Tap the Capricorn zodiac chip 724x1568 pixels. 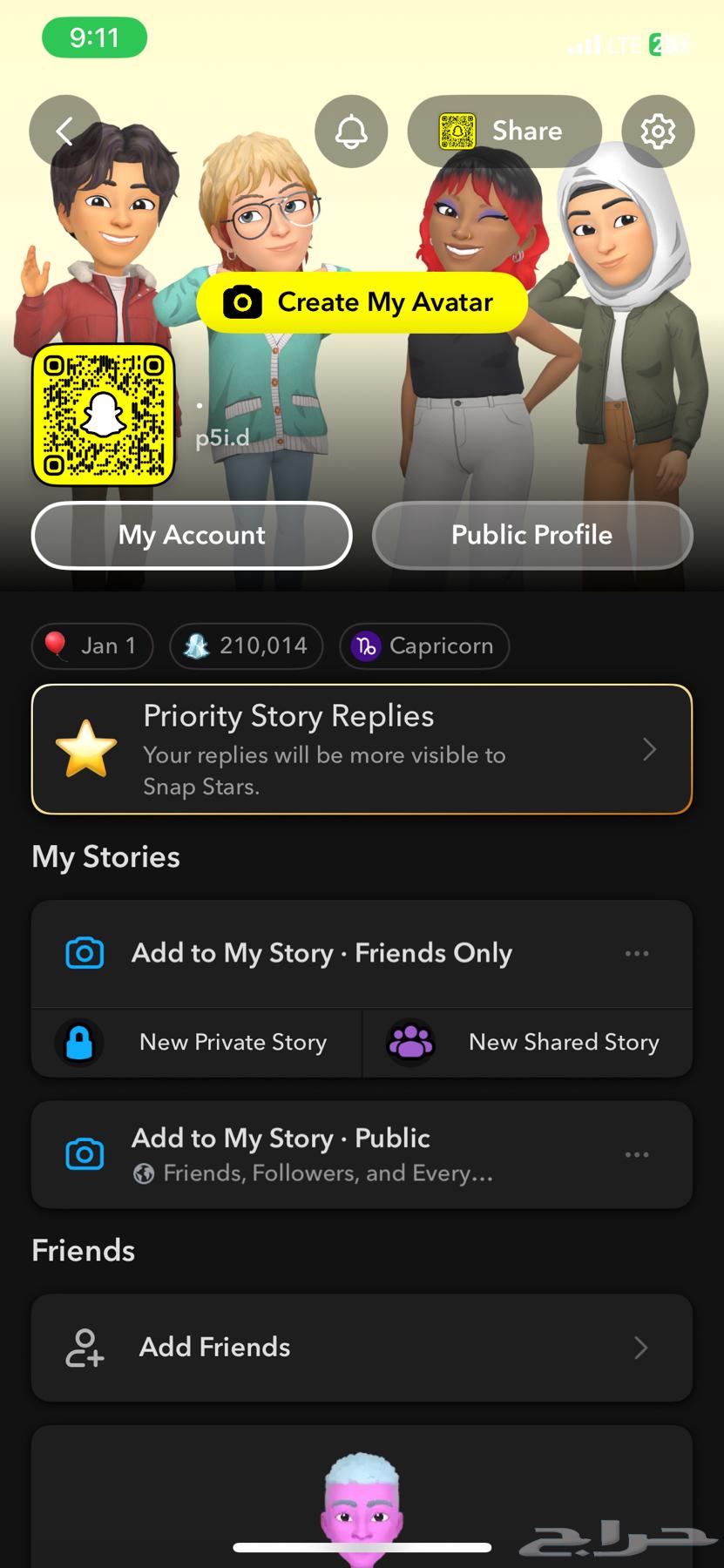[x=423, y=645]
